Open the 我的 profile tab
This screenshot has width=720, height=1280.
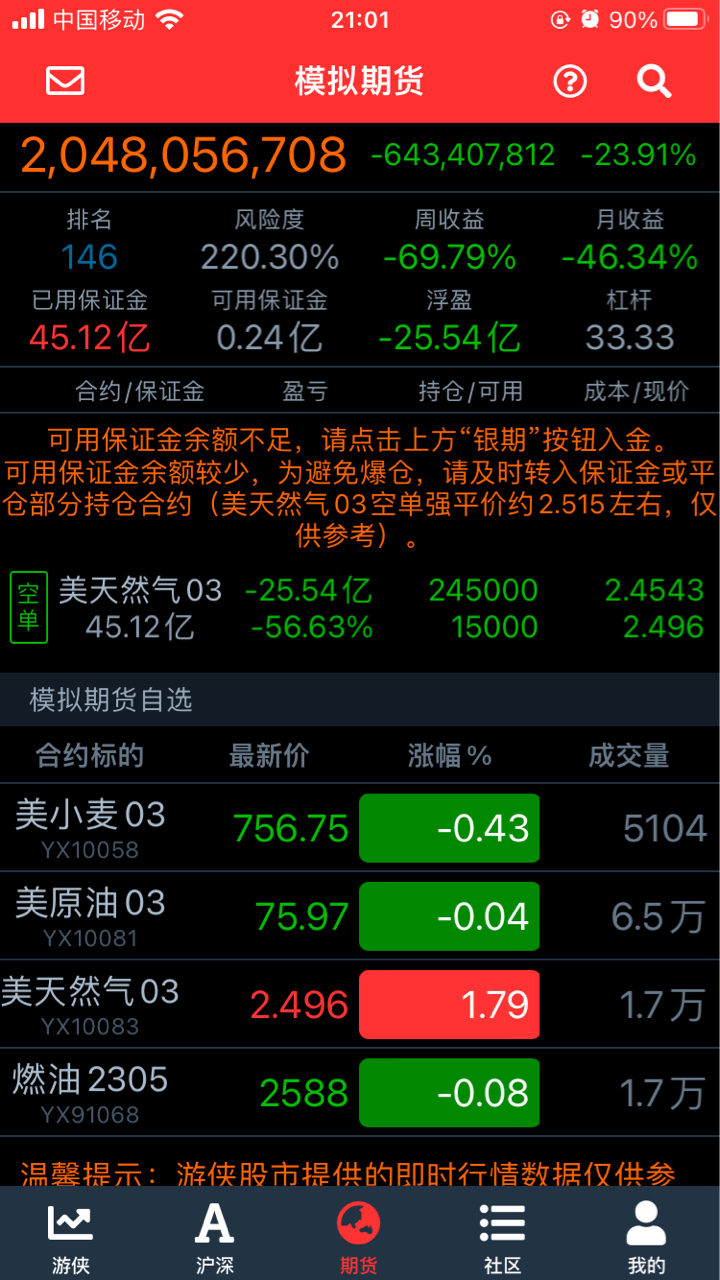click(x=647, y=1238)
